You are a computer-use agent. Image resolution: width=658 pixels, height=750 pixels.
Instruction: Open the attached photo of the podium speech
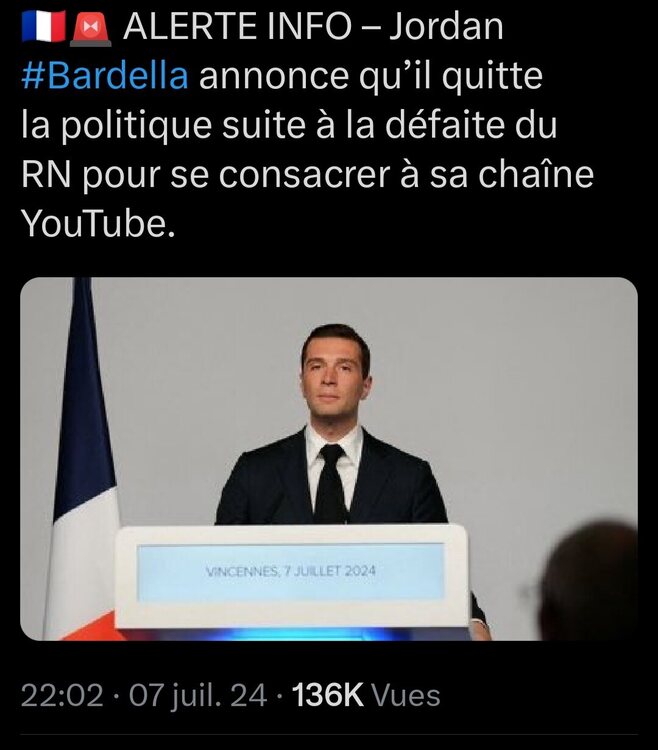pyautogui.click(x=329, y=458)
